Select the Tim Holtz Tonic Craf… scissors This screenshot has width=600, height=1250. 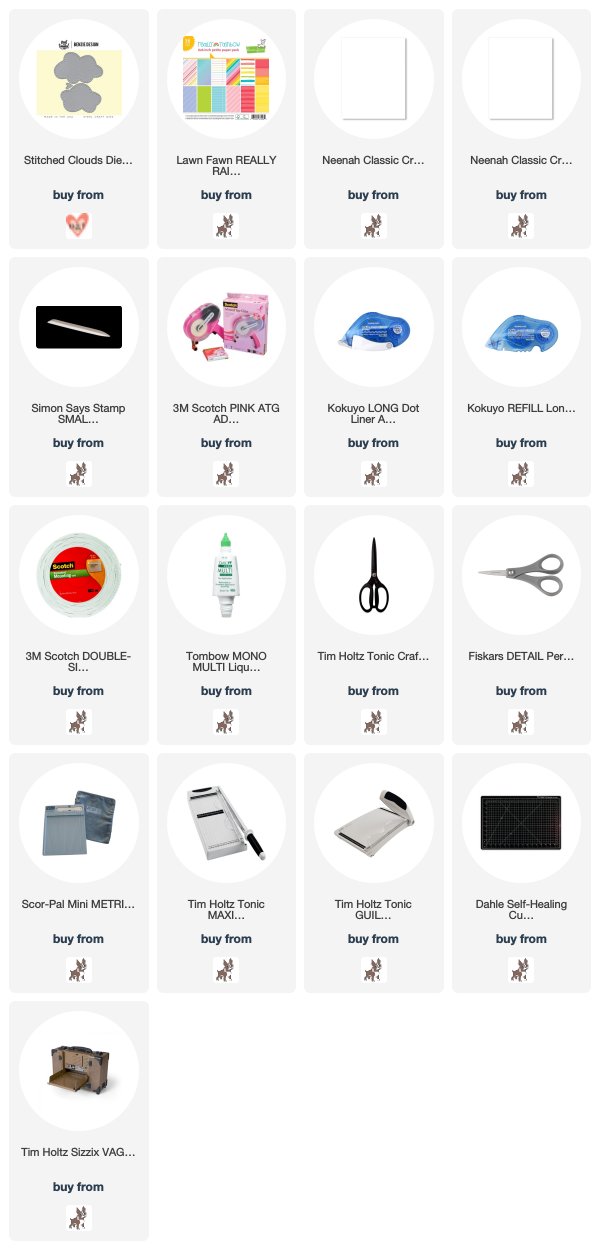373,625
